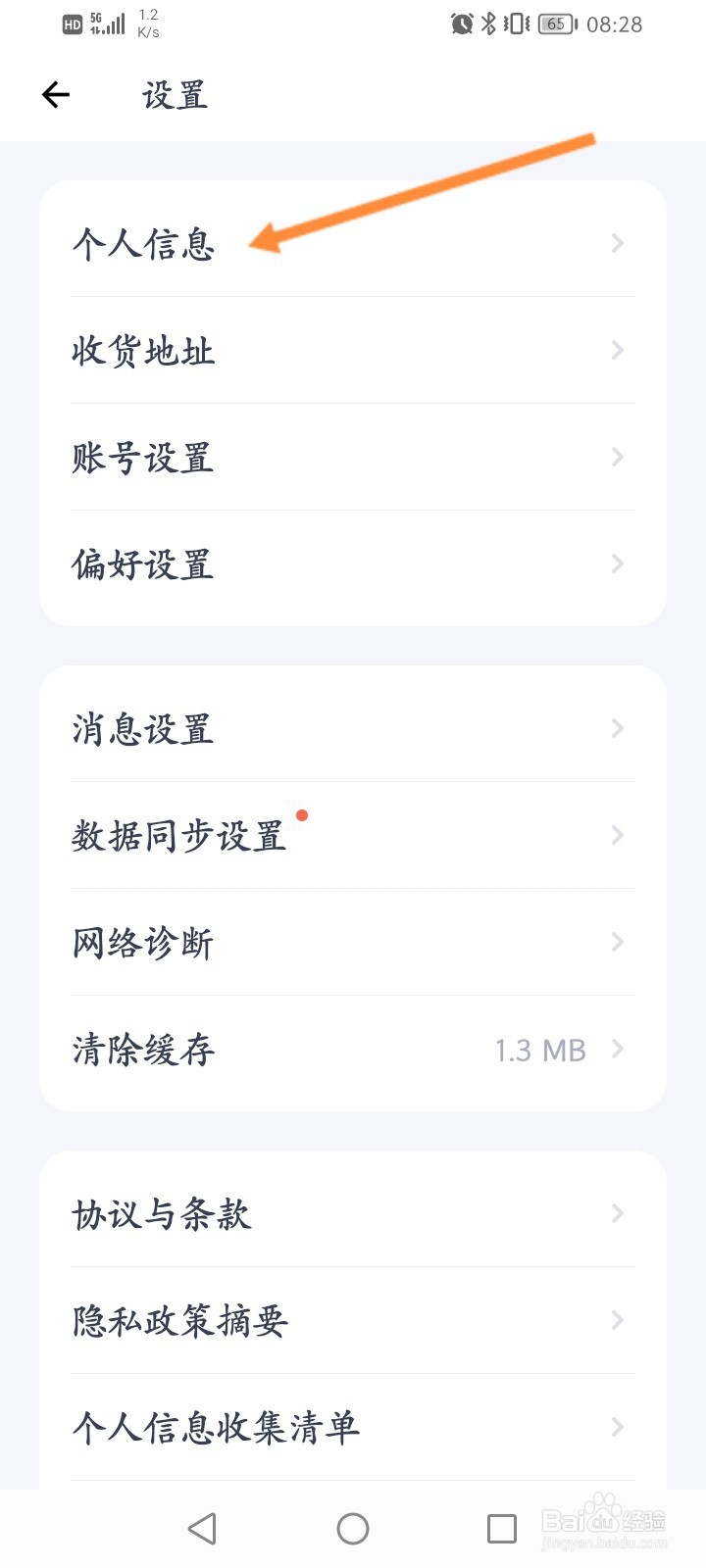Open 消息设置
706x1568 pixels.
click(x=353, y=728)
